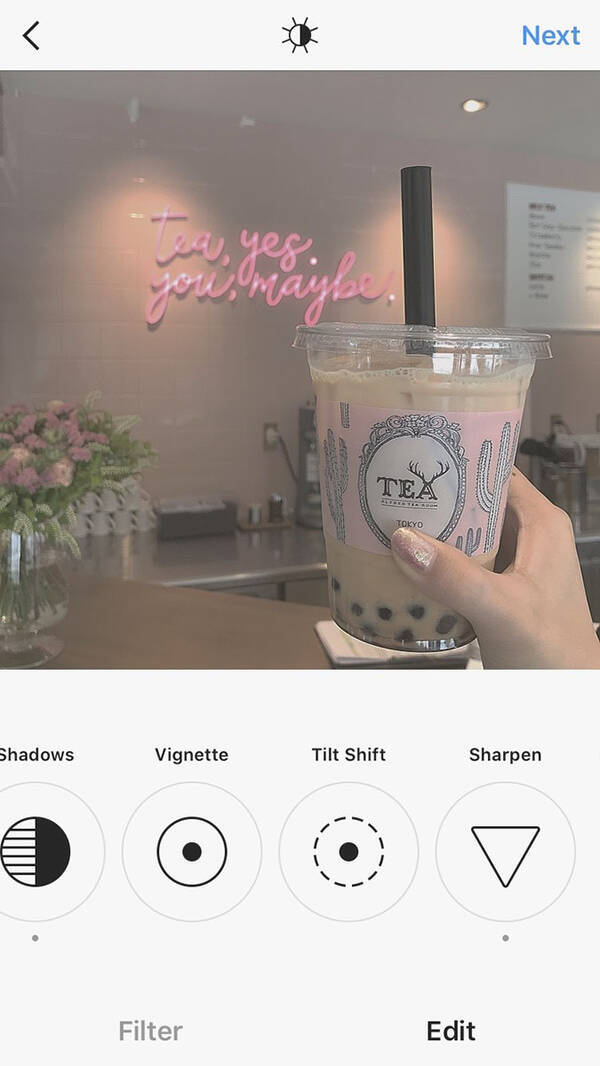Open the Shadows adjustment tool
This screenshot has width=600, height=1066.
[38, 851]
